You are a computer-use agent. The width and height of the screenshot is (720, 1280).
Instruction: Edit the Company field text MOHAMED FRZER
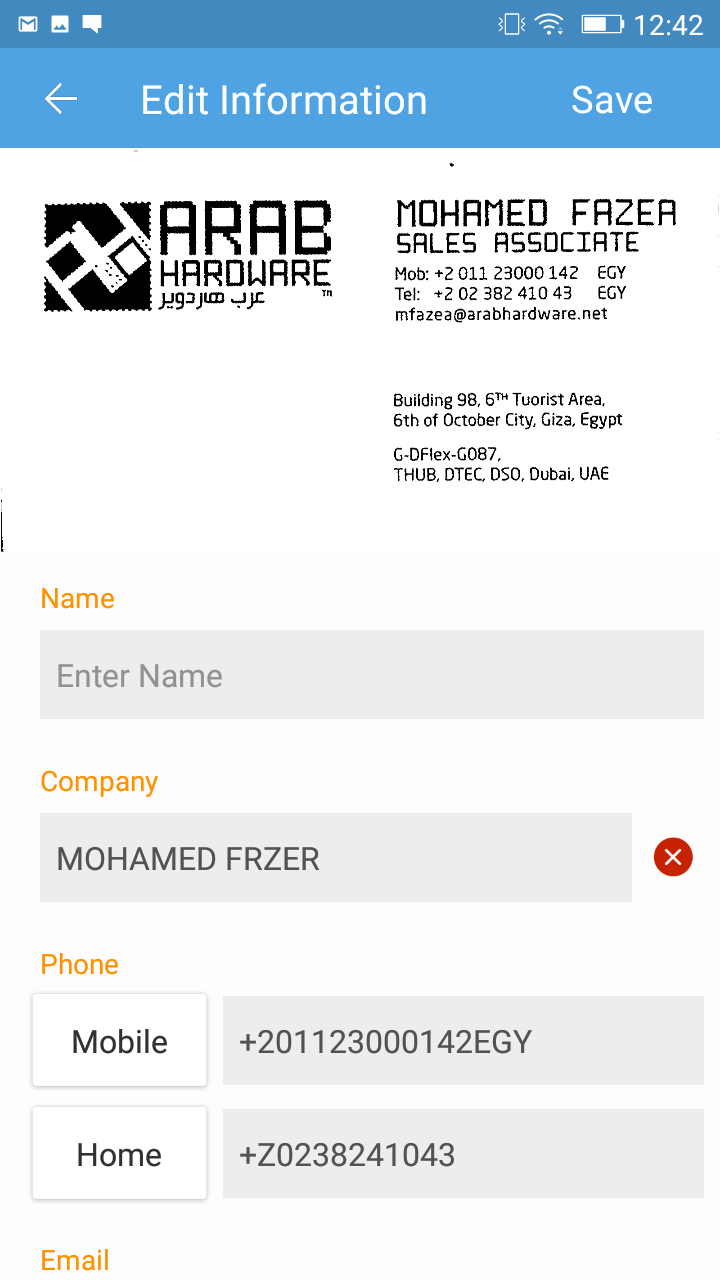[x=336, y=858]
